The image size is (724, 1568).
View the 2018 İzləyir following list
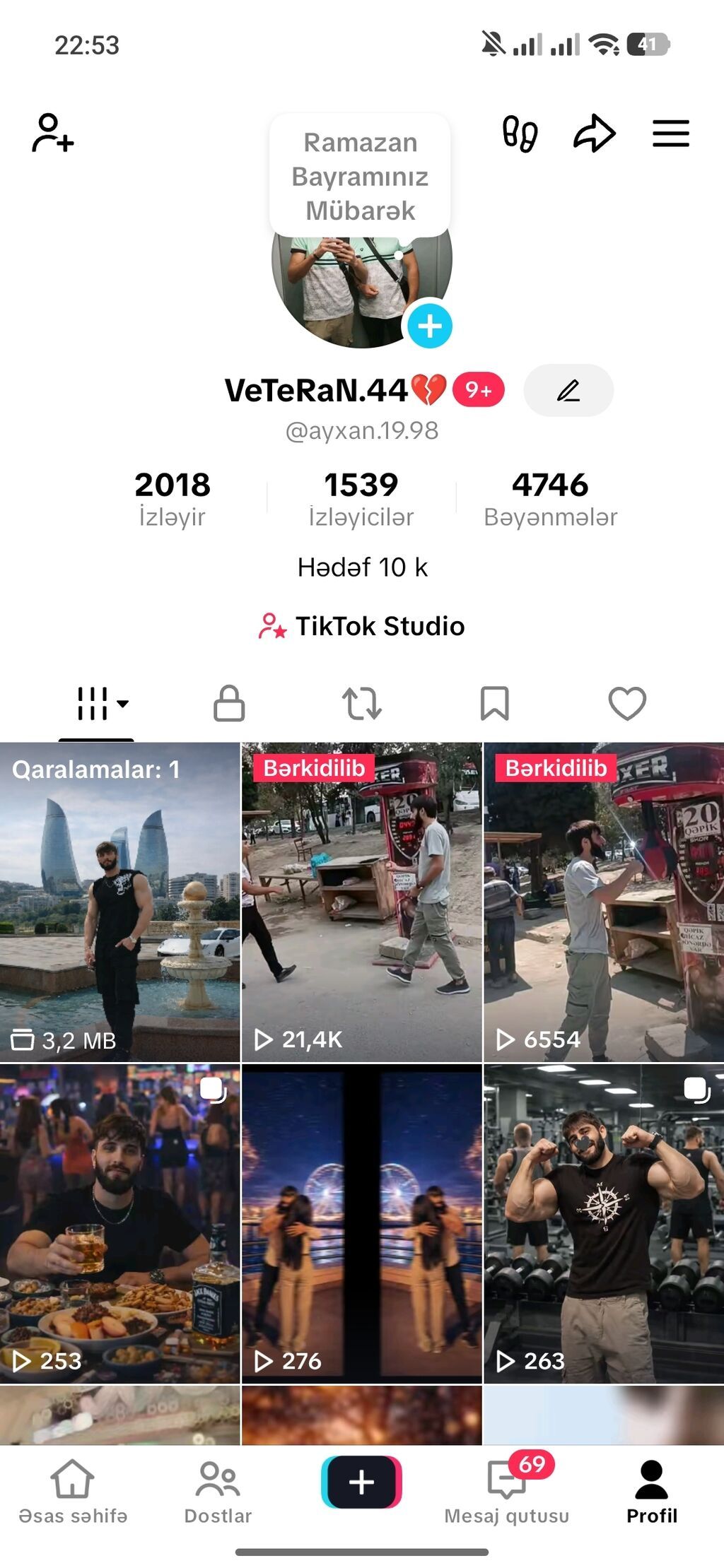(173, 498)
